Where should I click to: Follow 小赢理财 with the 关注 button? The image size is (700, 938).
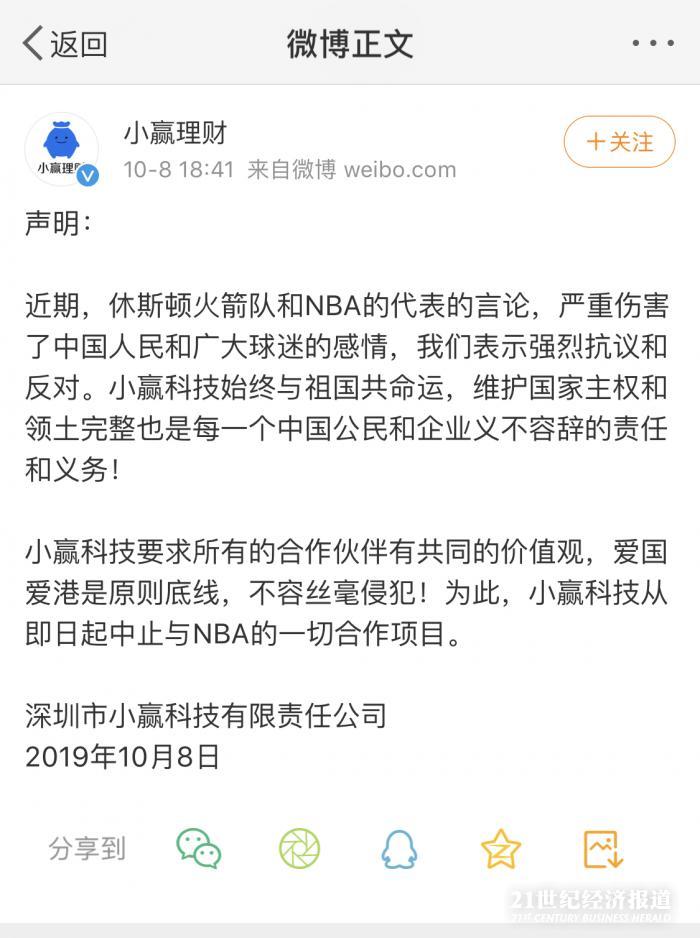tap(619, 143)
